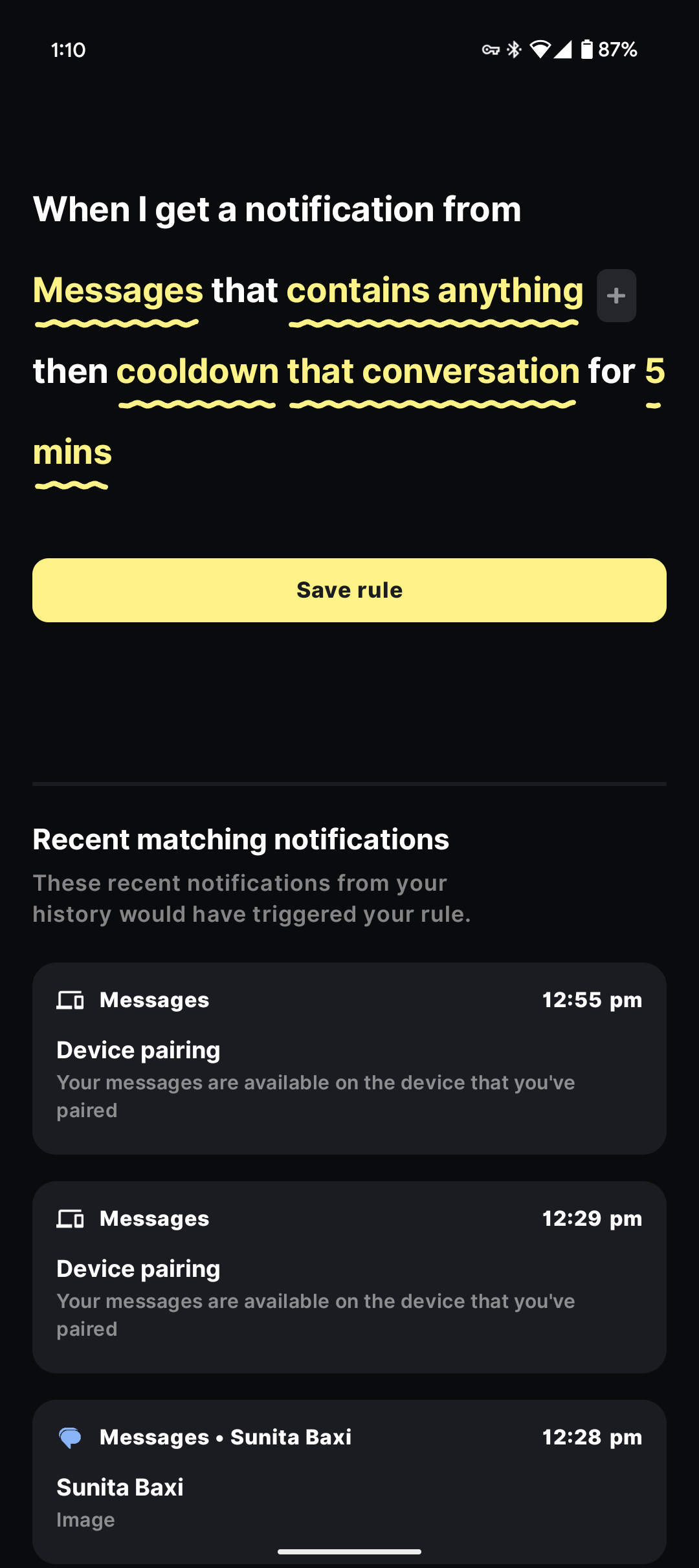Image resolution: width=699 pixels, height=1568 pixels.
Task: Open Sunita Baxi's message notification
Action: (x=349, y=1480)
